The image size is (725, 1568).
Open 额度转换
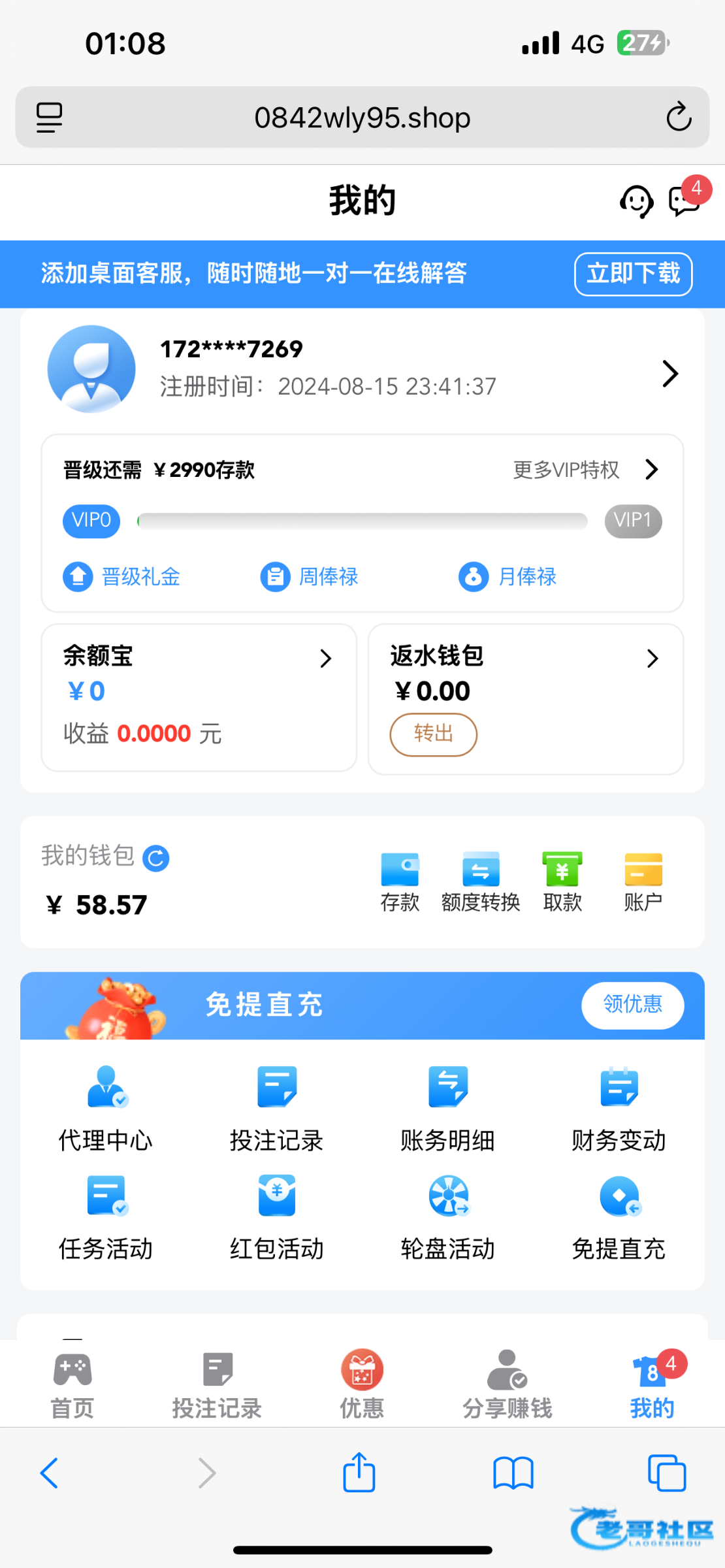point(481,882)
